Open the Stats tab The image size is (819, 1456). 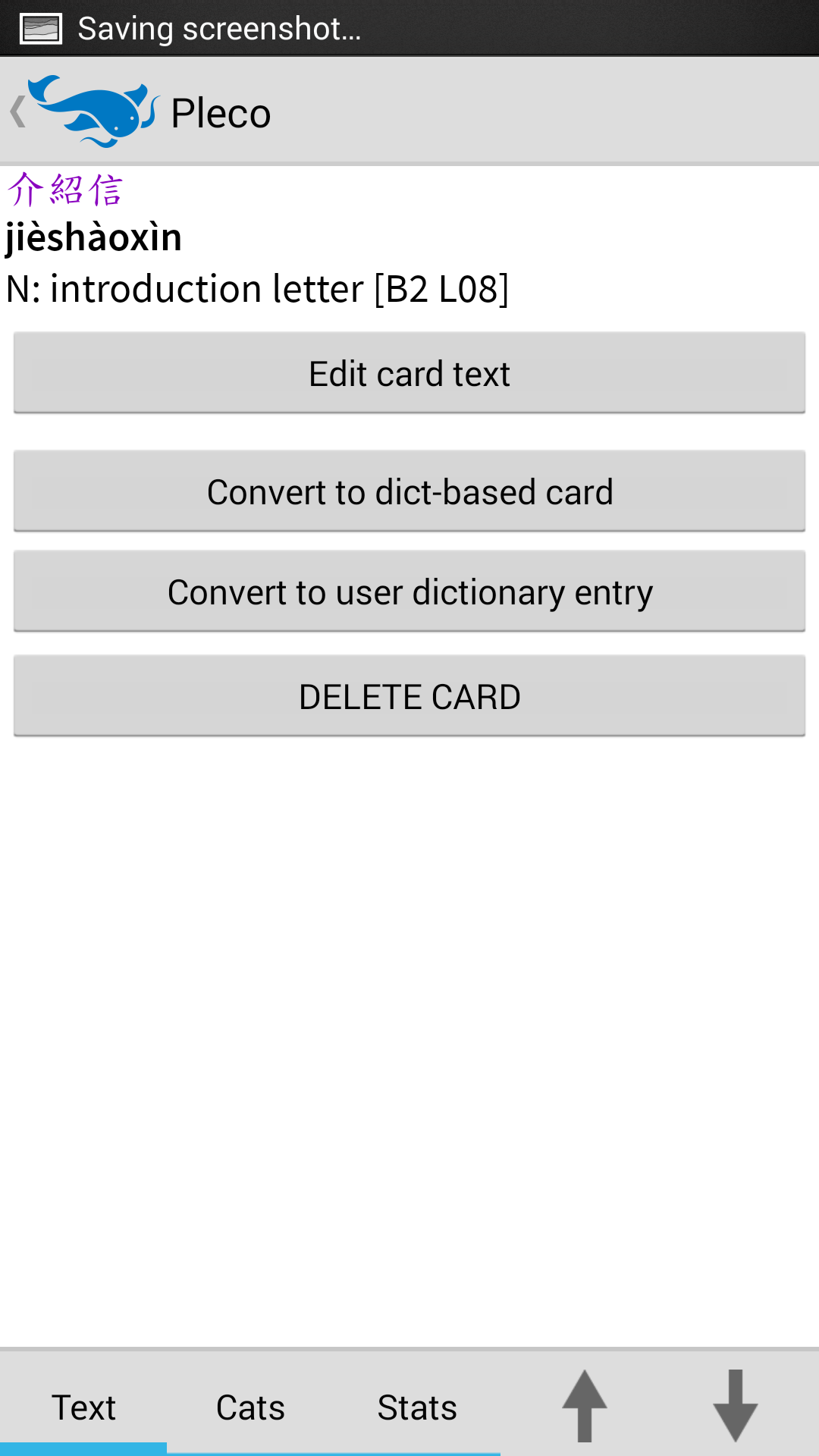pyautogui.click(x=417, y=1407)
